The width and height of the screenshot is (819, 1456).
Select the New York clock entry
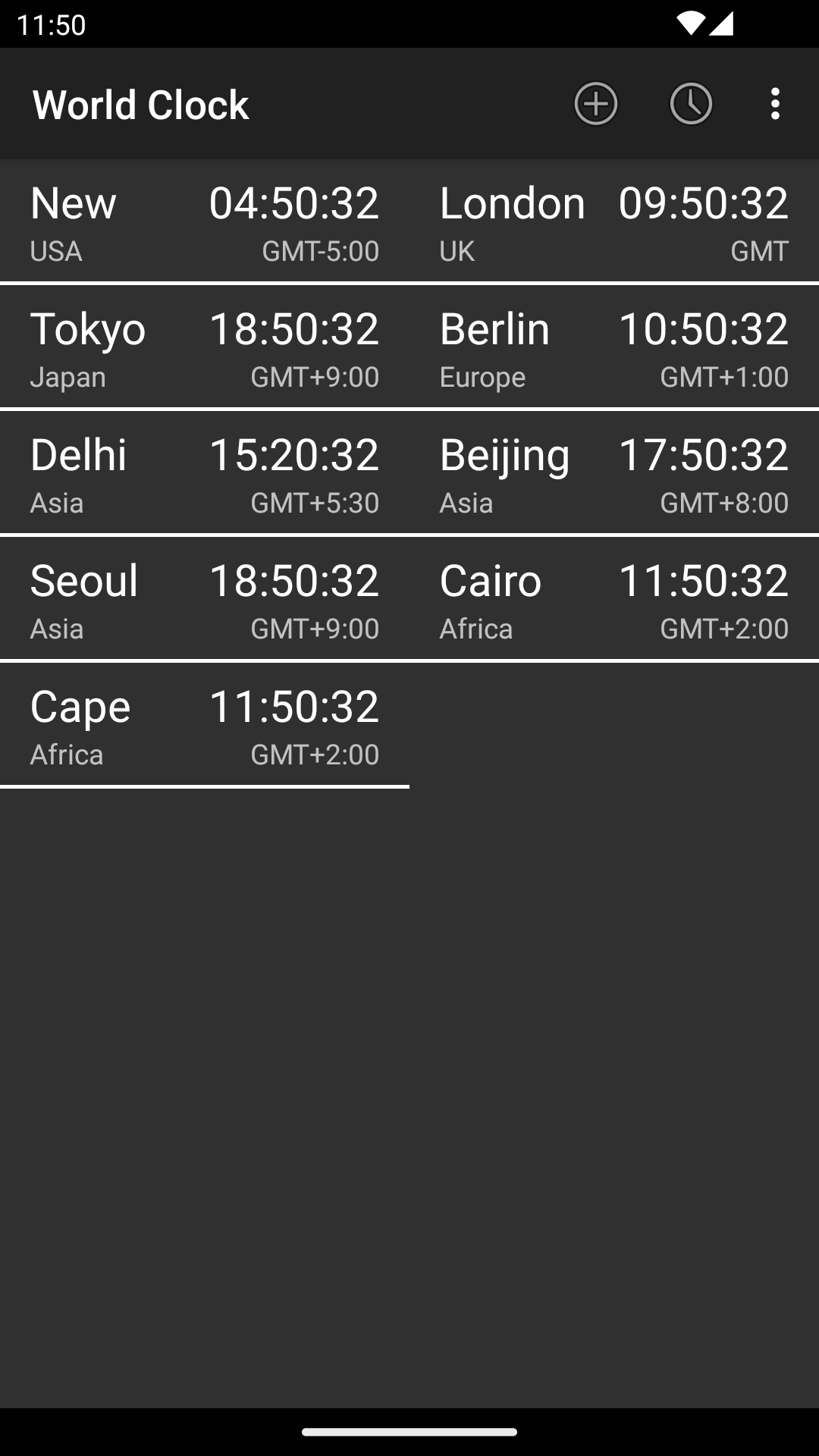click(x=205, y=221)
